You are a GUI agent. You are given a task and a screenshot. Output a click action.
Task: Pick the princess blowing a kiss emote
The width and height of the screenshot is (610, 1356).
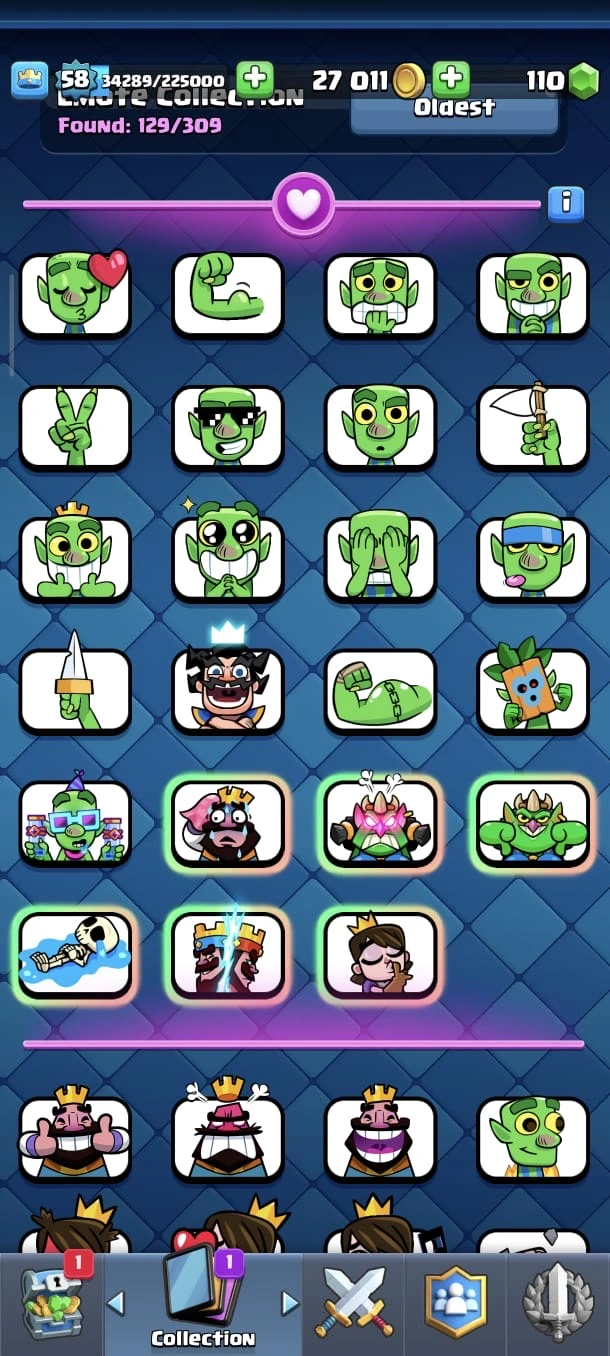click(x=381, y=955)
